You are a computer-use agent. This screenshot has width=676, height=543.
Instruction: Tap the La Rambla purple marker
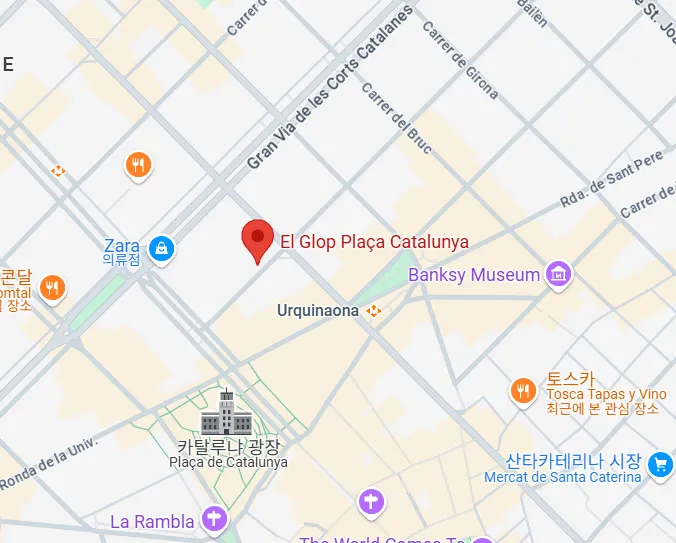[x=213, y=519]
